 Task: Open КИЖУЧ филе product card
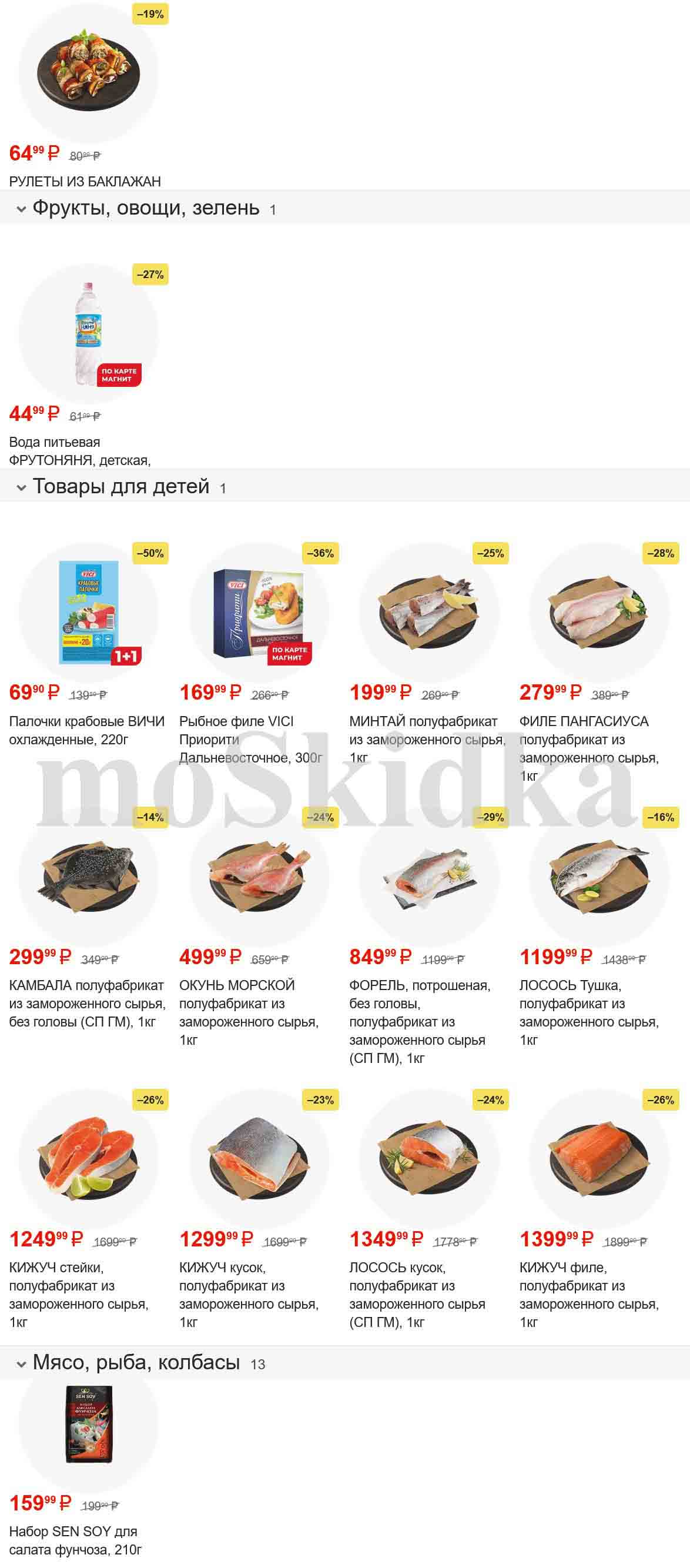599,1159
